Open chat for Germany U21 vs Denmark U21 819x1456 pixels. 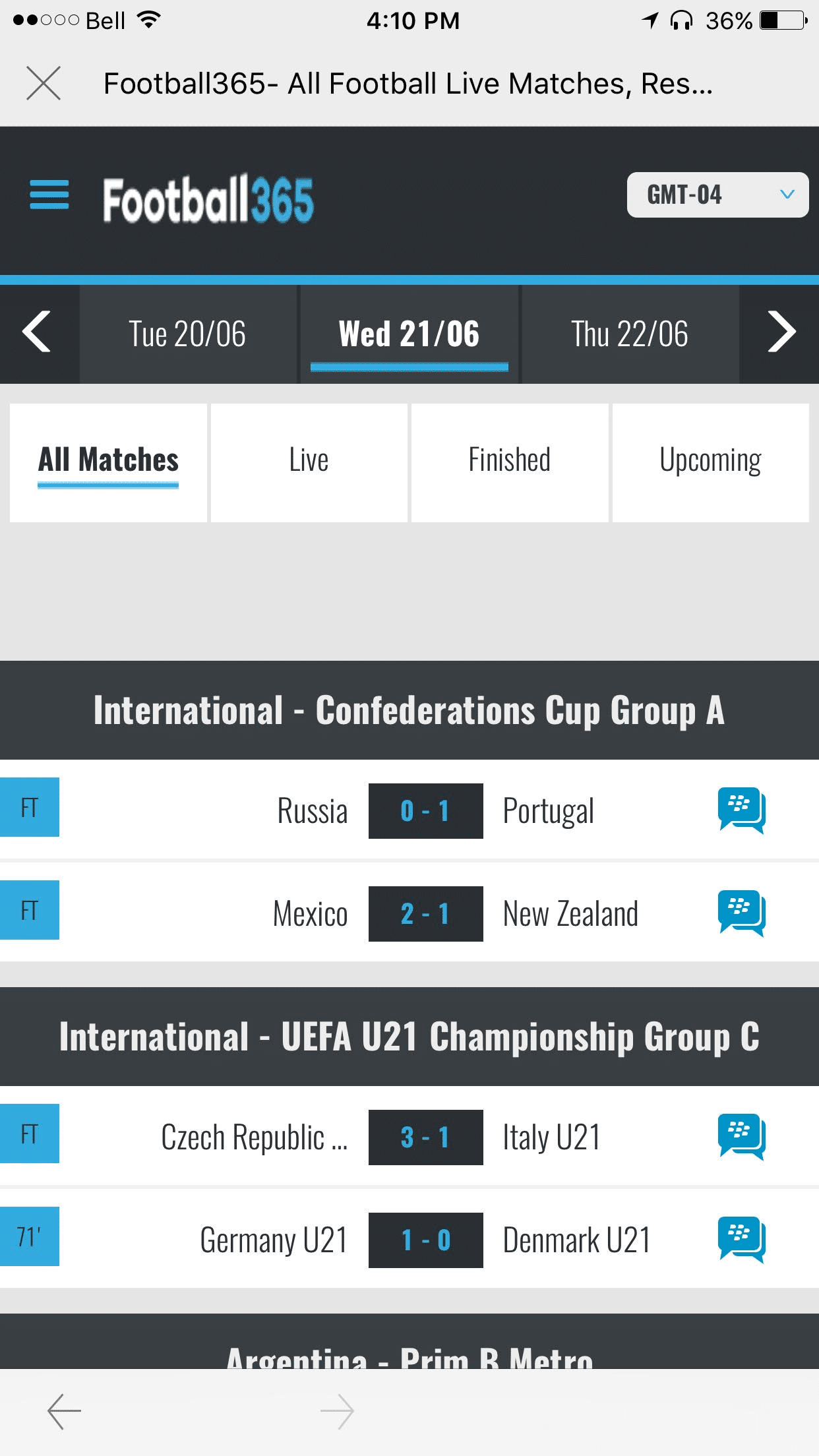(x=742, y=1240)
